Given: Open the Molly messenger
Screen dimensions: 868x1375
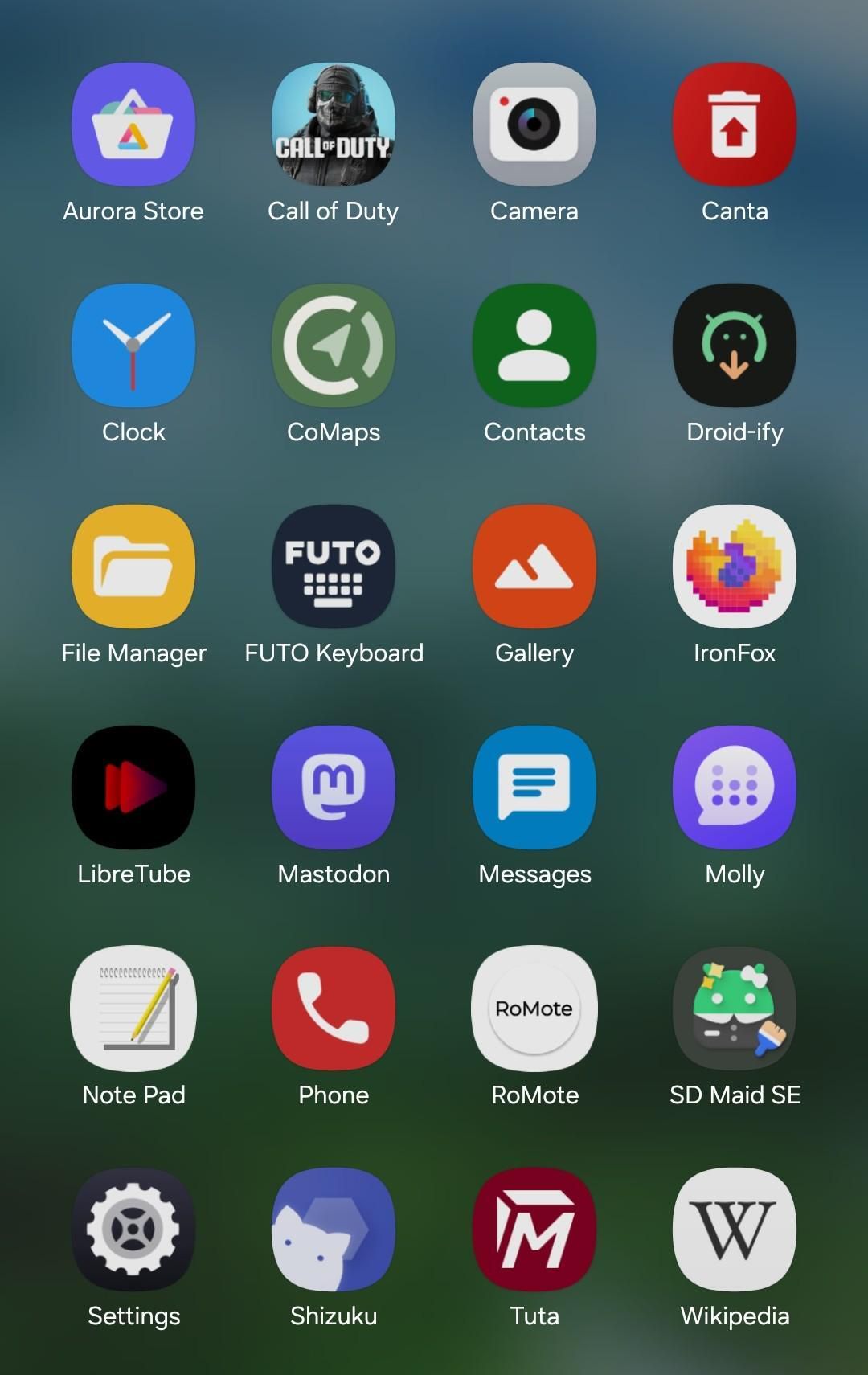Looking at the screenshot, I should coord(735,788).
